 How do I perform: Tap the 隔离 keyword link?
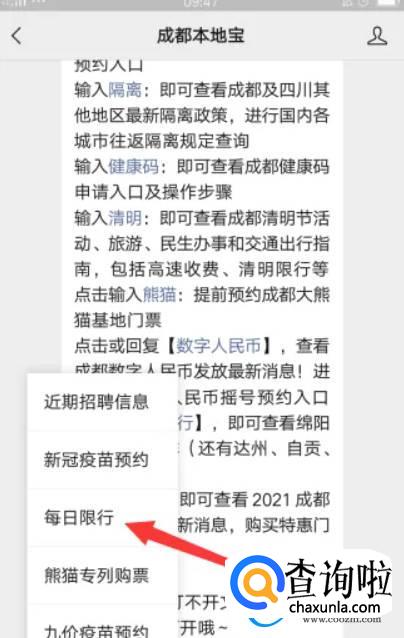tap(125, 90)
